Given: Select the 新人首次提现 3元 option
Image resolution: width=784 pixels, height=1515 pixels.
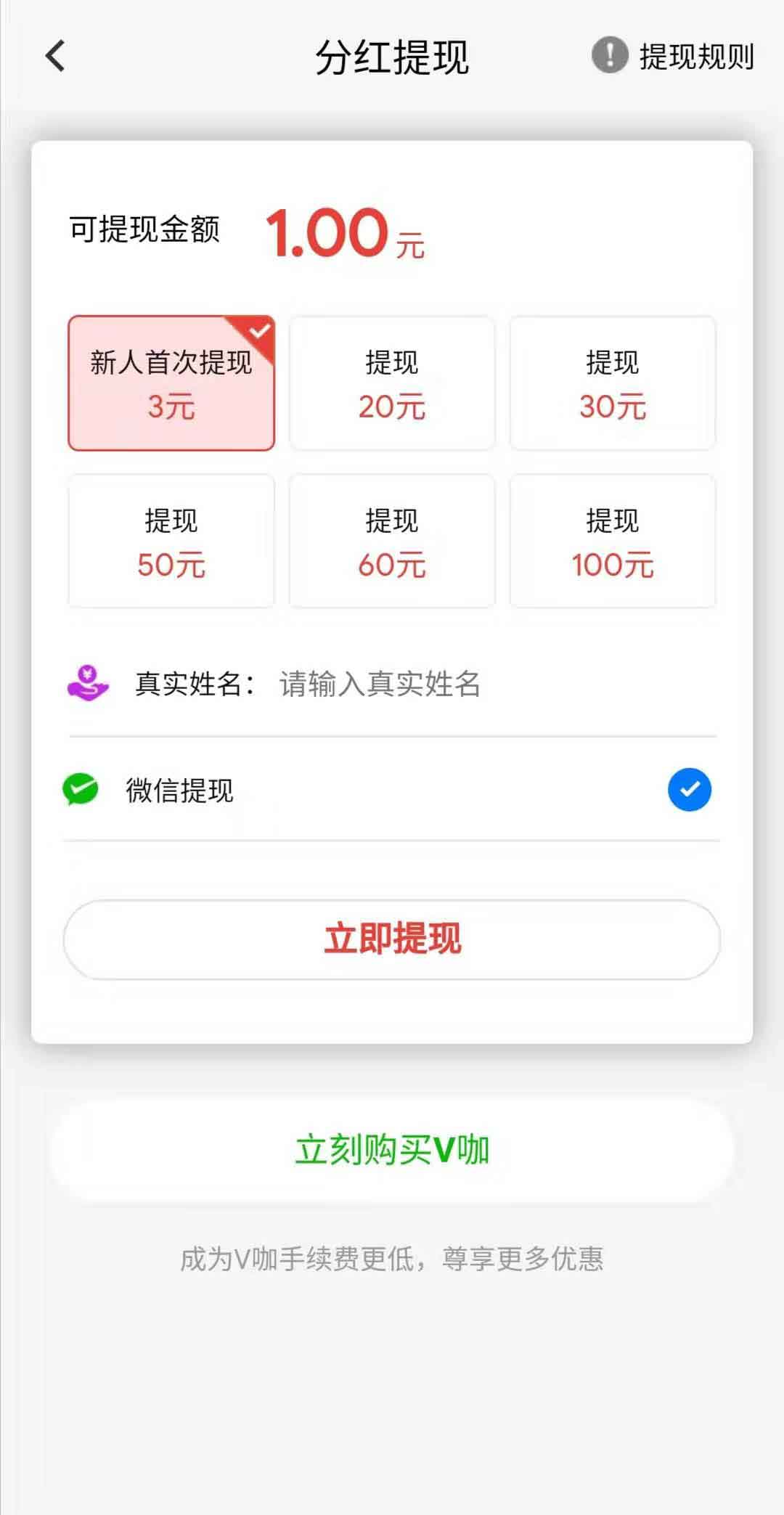Looking at the screenshot, I should 171,383.
